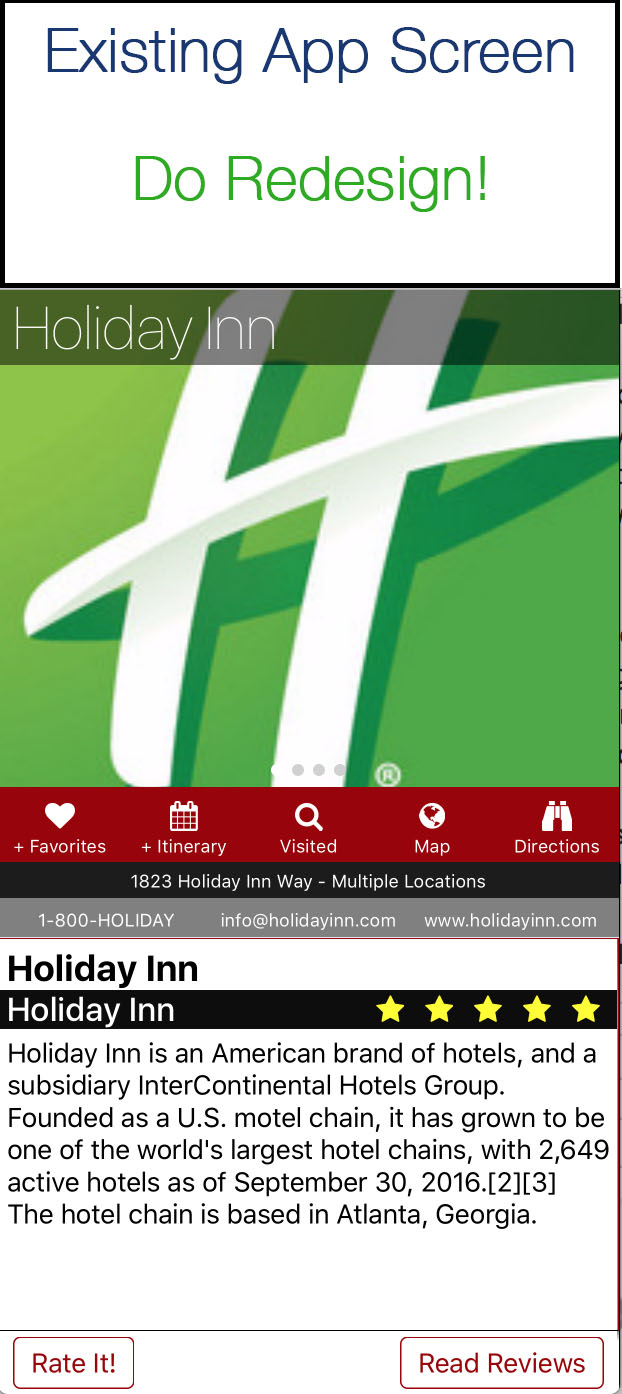Viewport: 622px width, 1394px height.
Task: Call the 1-800-HOLIDAY phone number
Action: coord(106,920)
